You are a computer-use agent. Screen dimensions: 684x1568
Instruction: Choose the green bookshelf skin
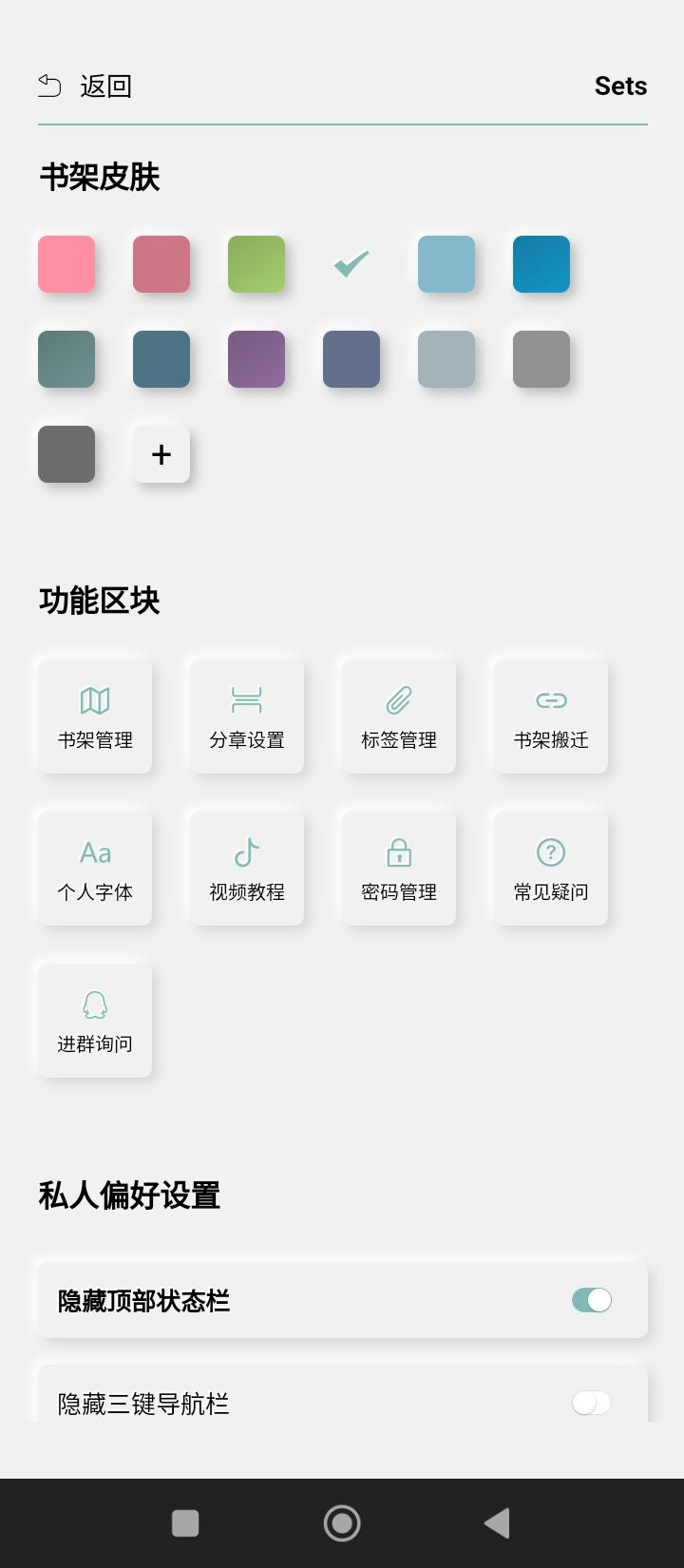pos(256,264)
